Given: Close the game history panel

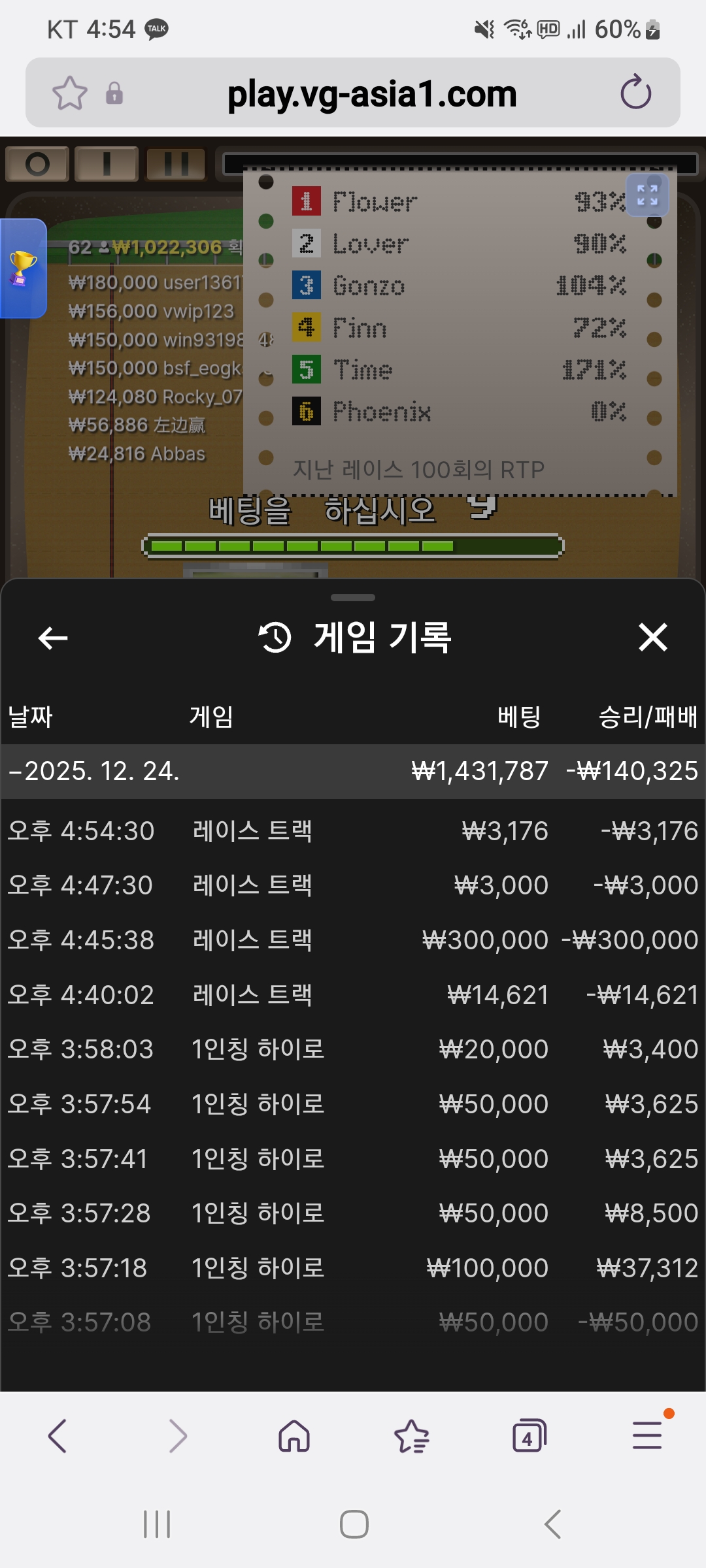Looking at the screenshot, I should click(652, 637).
